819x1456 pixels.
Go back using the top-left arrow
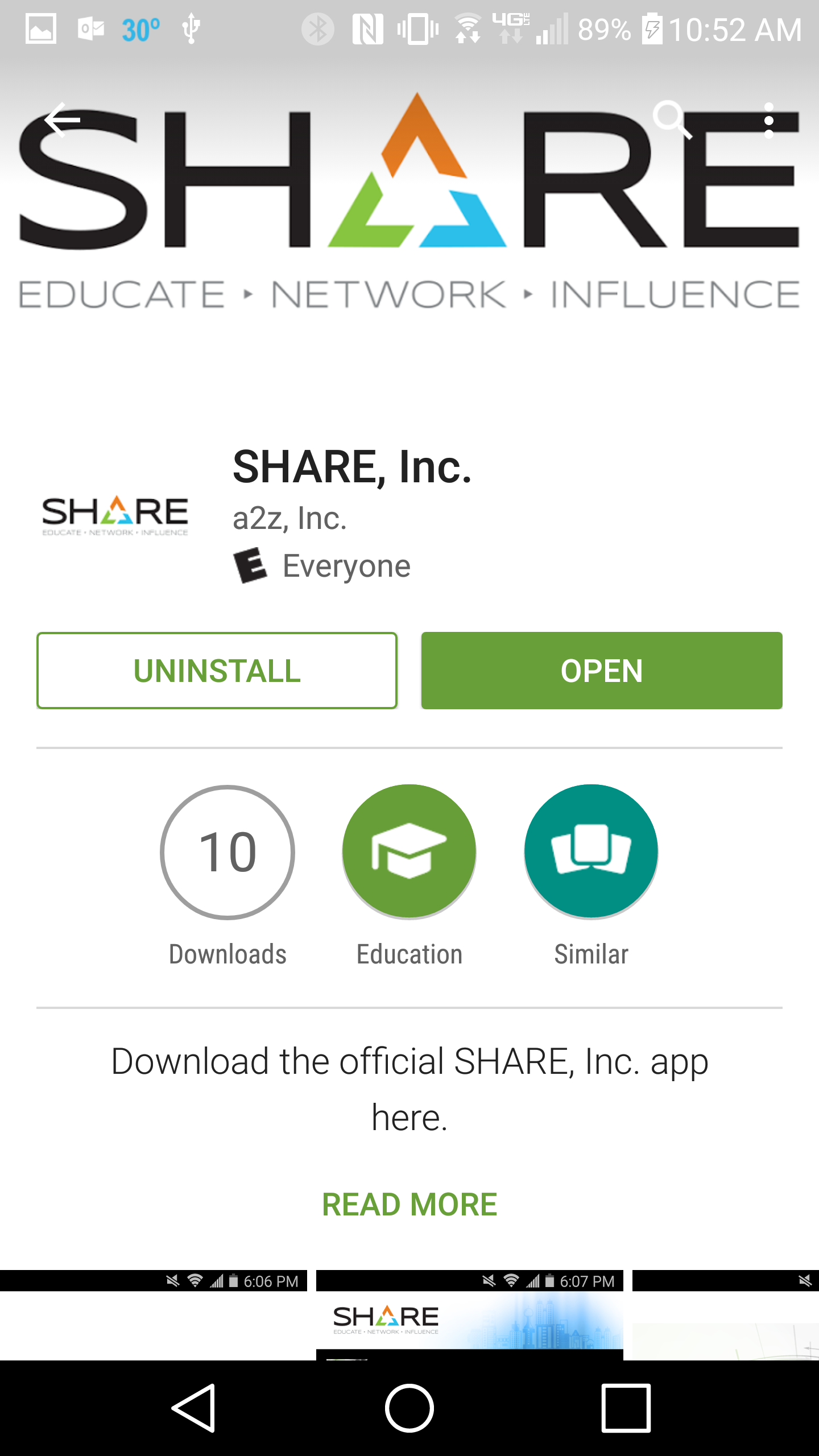tap(63, 120)
